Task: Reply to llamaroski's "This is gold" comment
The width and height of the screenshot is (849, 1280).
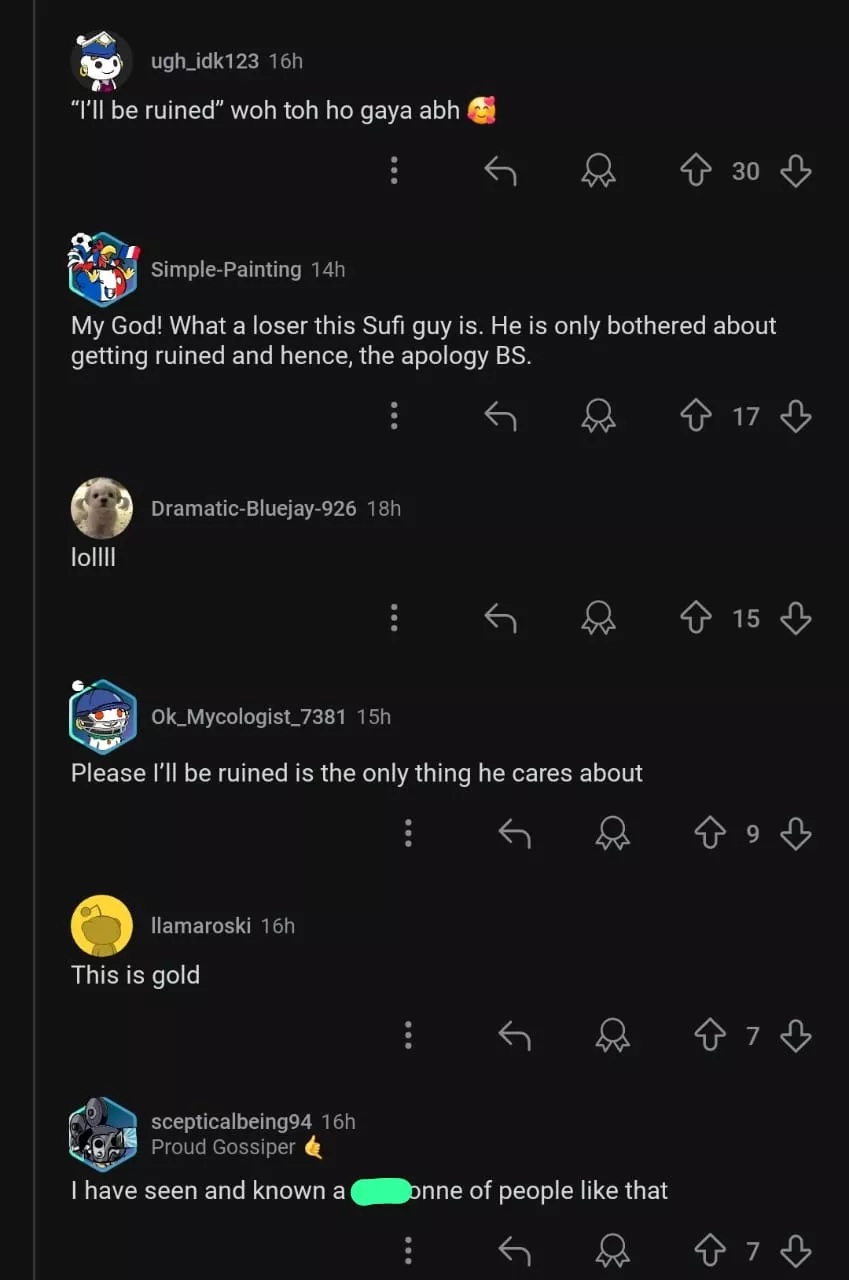Action: pos(514,1036)
